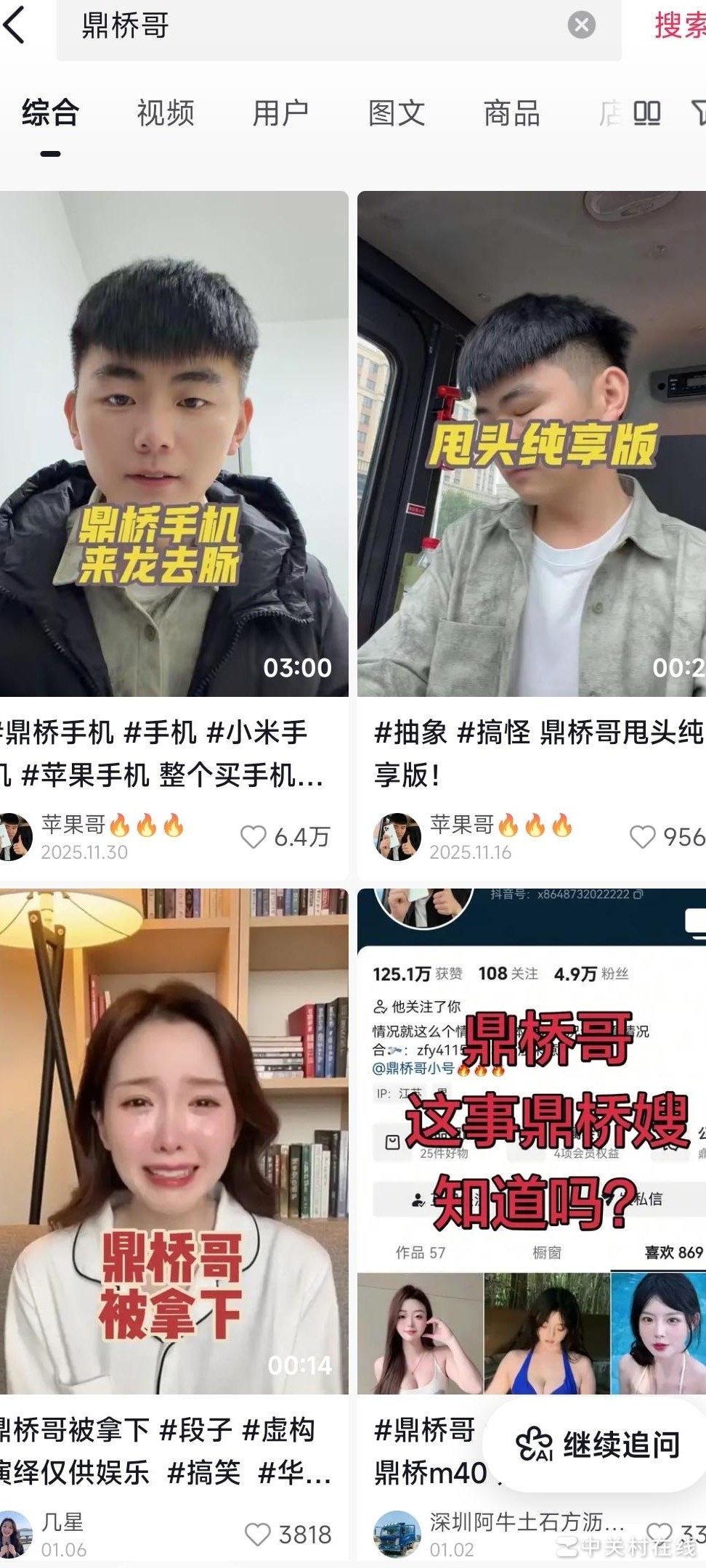Open 几星's profile avatar
The height and width of the screenshot is (1568, 706).
15,1535
